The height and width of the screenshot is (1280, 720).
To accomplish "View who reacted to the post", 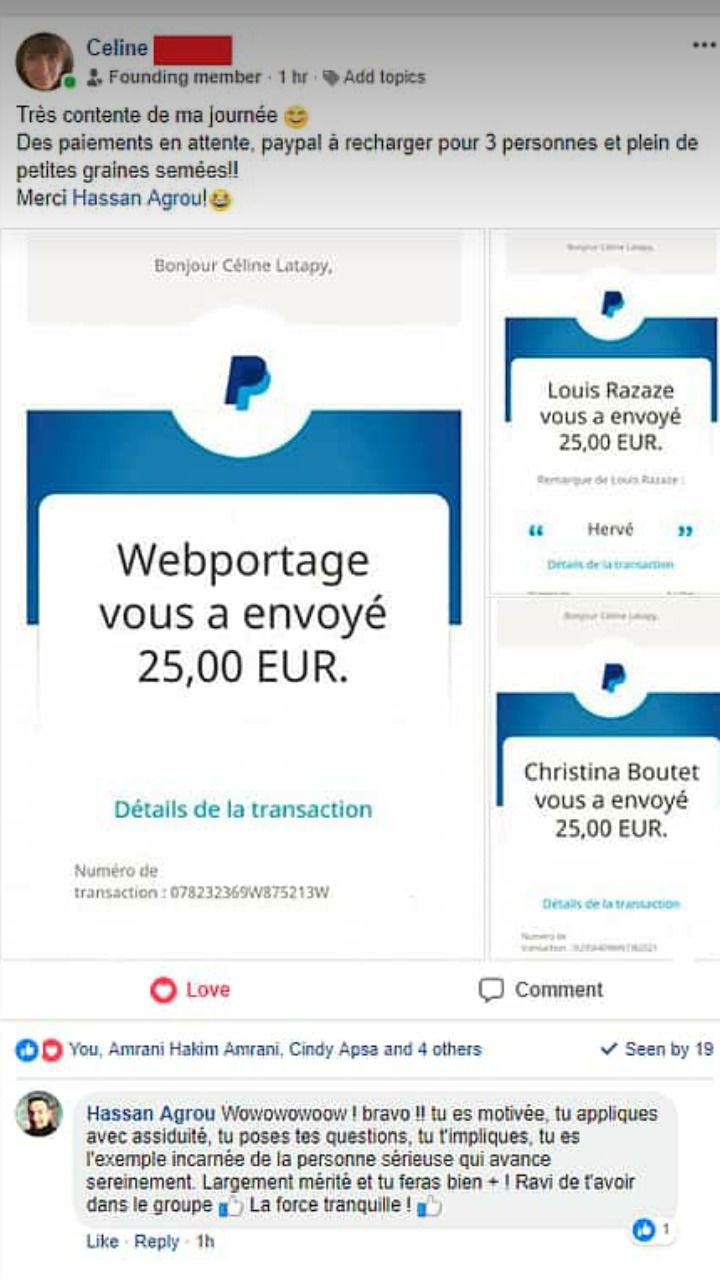I will (x=250, y=1049).
